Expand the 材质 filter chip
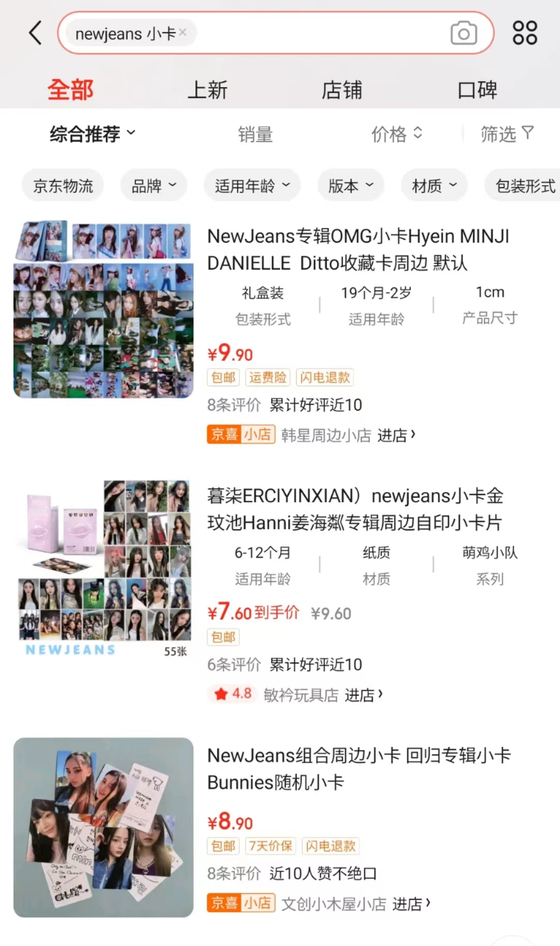 (x=434, y=186)
